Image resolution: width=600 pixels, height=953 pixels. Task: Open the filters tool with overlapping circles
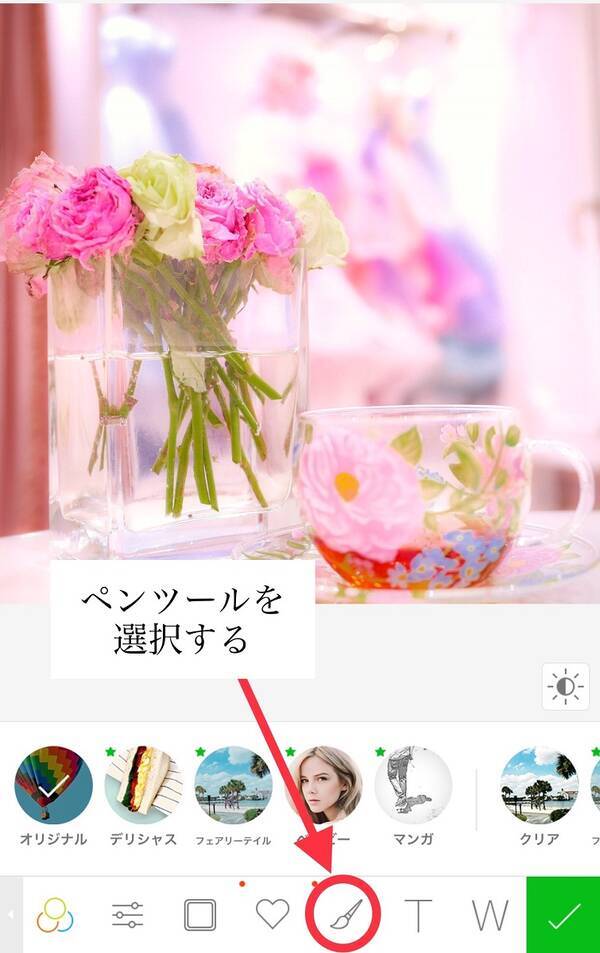54,915
